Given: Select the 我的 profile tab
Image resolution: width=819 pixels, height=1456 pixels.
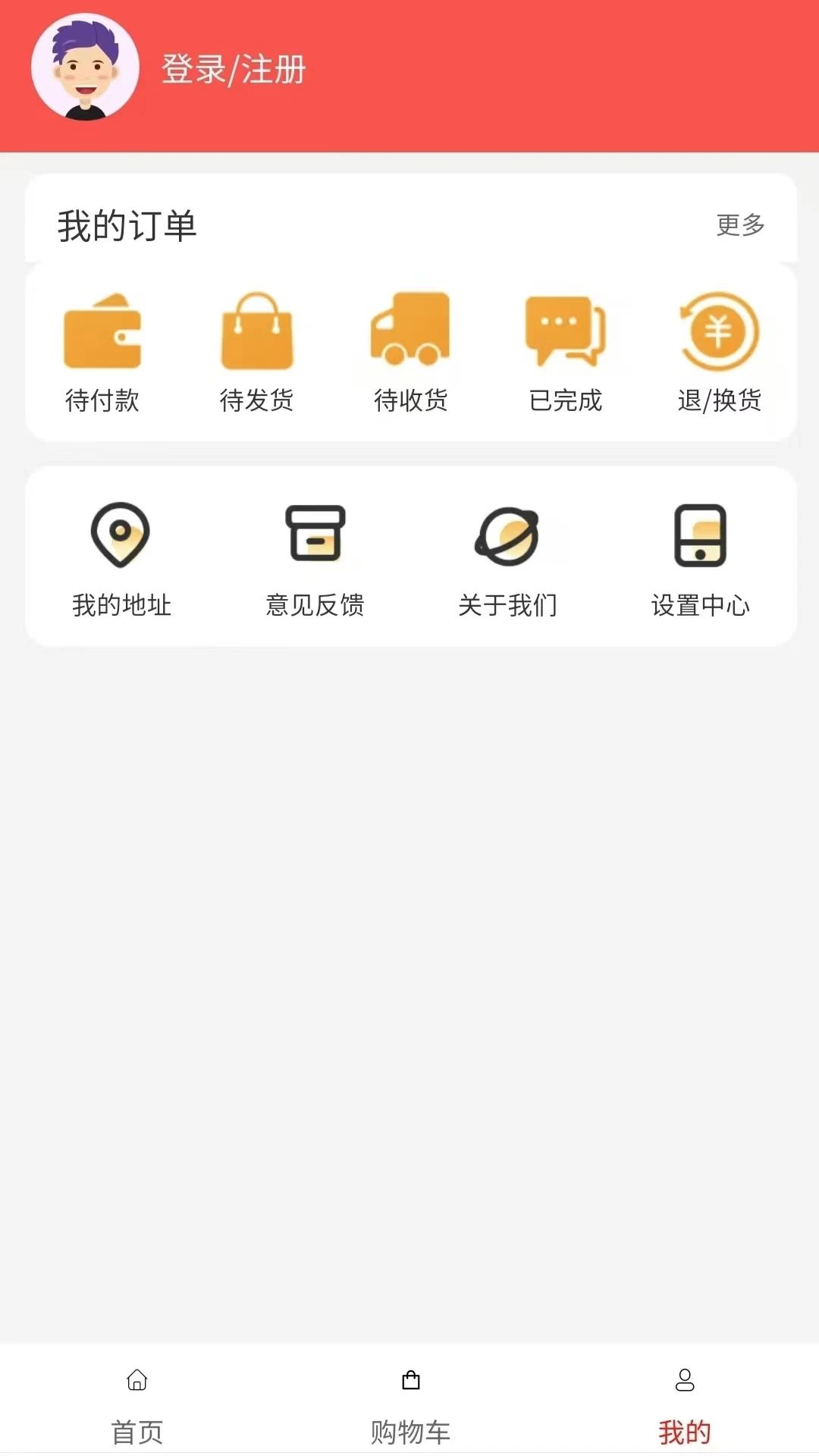Looking at the screenshot, I should tap(685, 1407).
